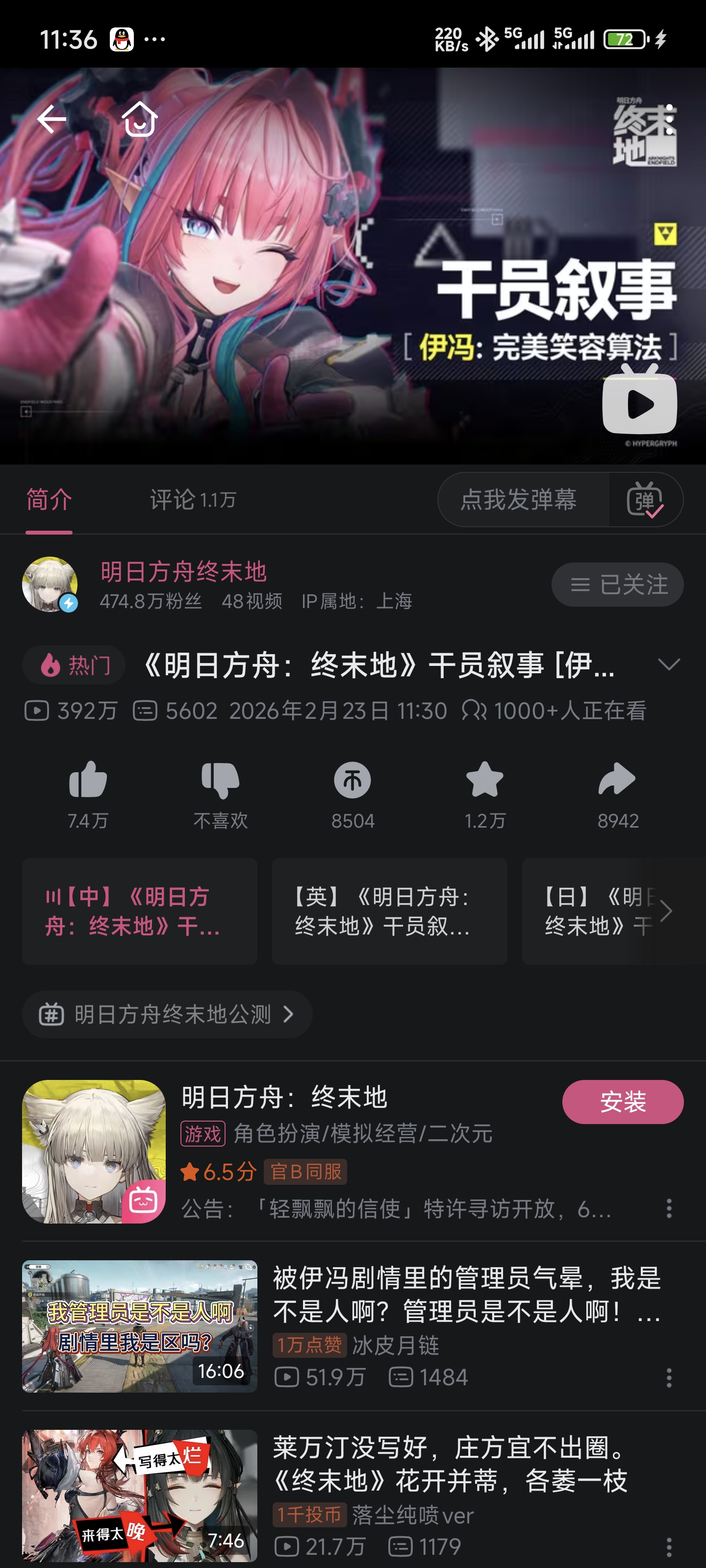Viewport: 706px width, 1568px height.
Task: Tap 安装 to install 明日方舟：终末地
Action: point(622,1102)
